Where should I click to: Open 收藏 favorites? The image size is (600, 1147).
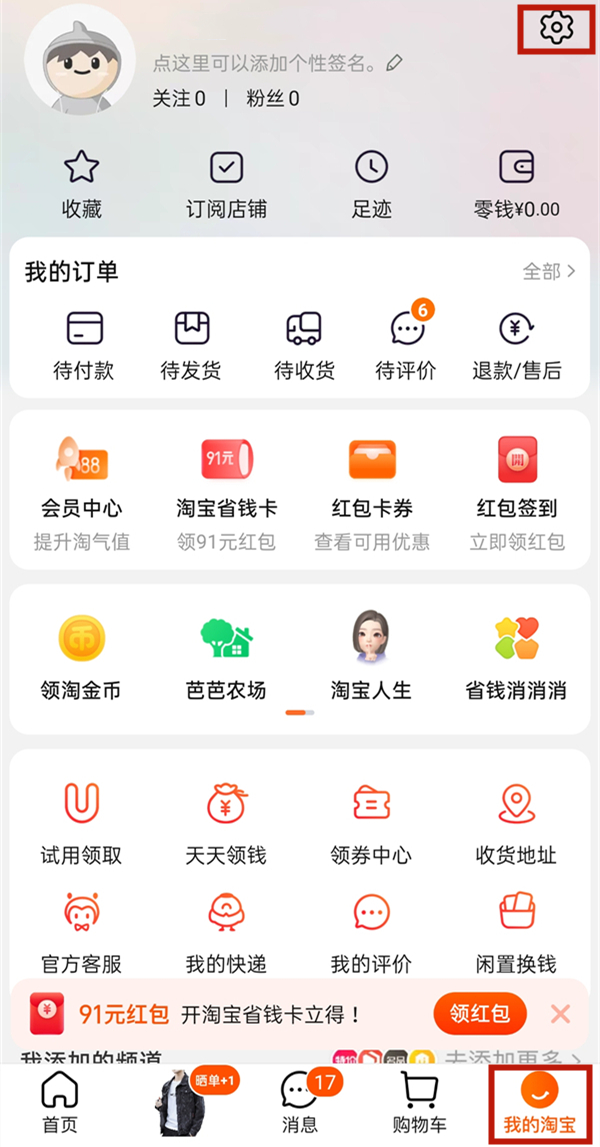click(82, 184)
